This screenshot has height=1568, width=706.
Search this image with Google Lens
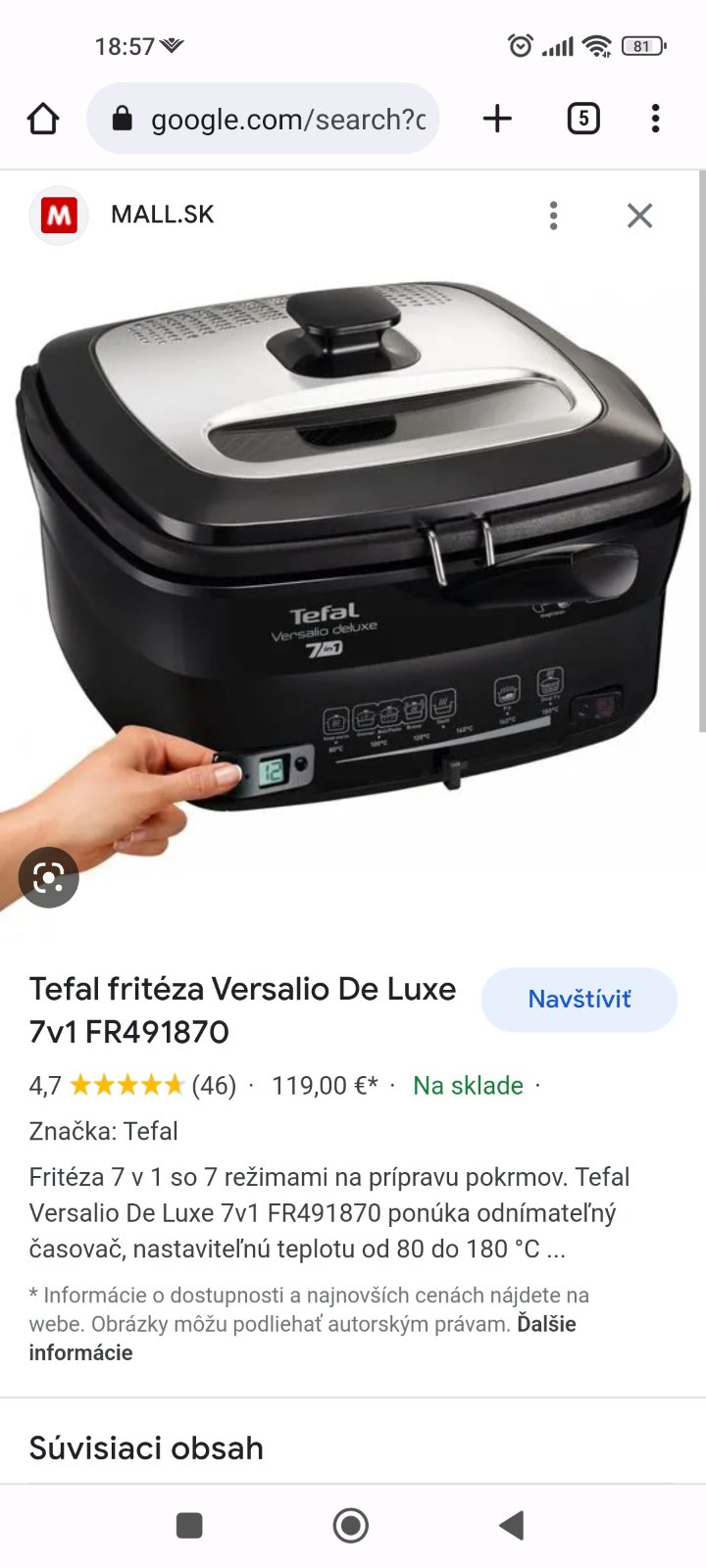[x=49, y=877]
